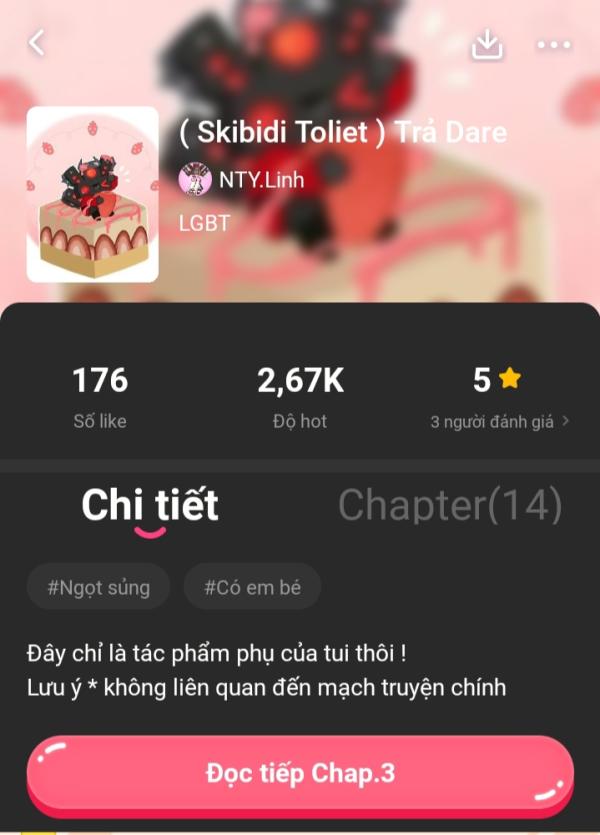600x835 pixels.
Task: Open the #Có em bé tag
Action: (252, 587)
